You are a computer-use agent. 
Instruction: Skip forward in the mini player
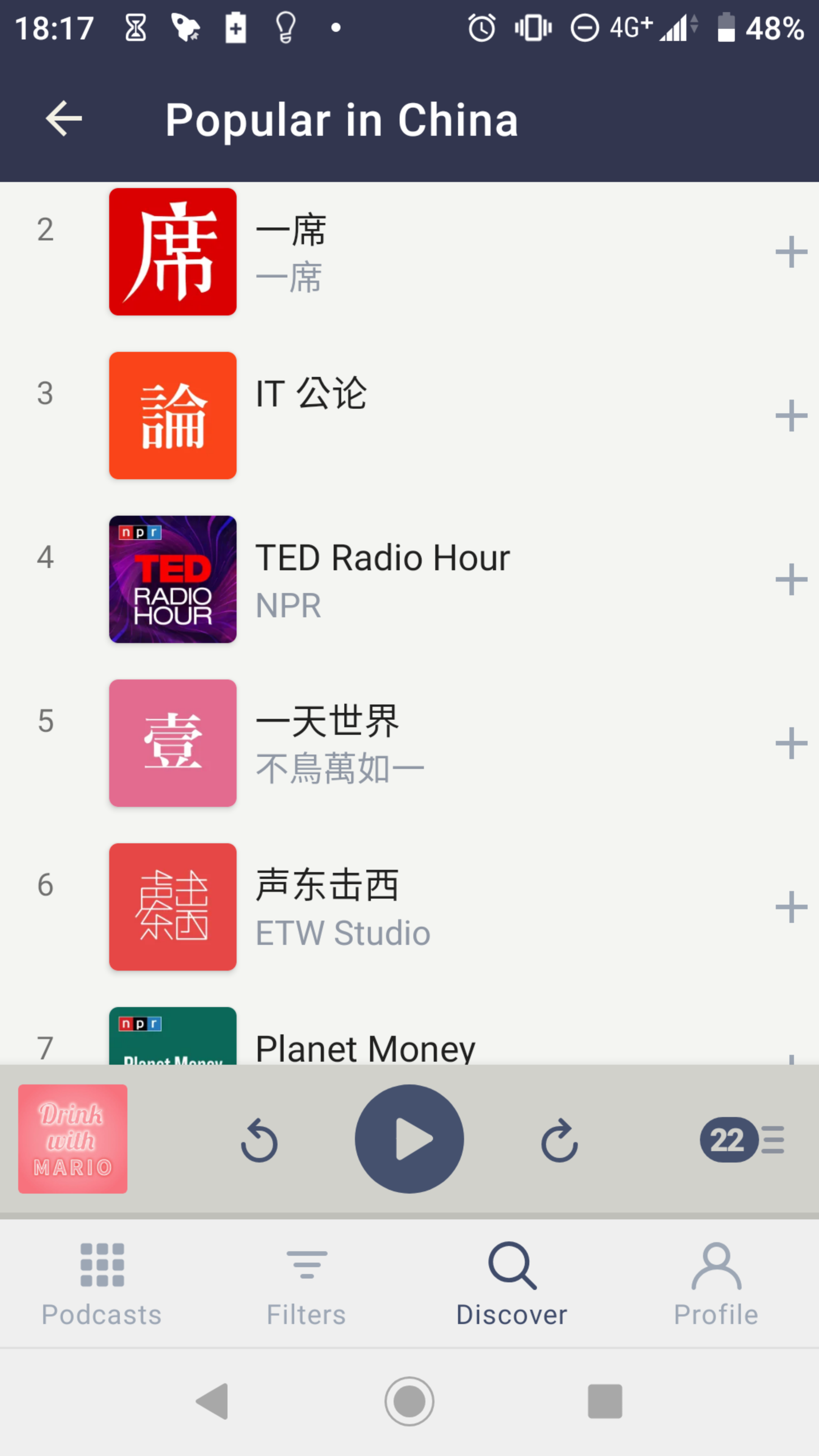click(x=560, y=1140)
